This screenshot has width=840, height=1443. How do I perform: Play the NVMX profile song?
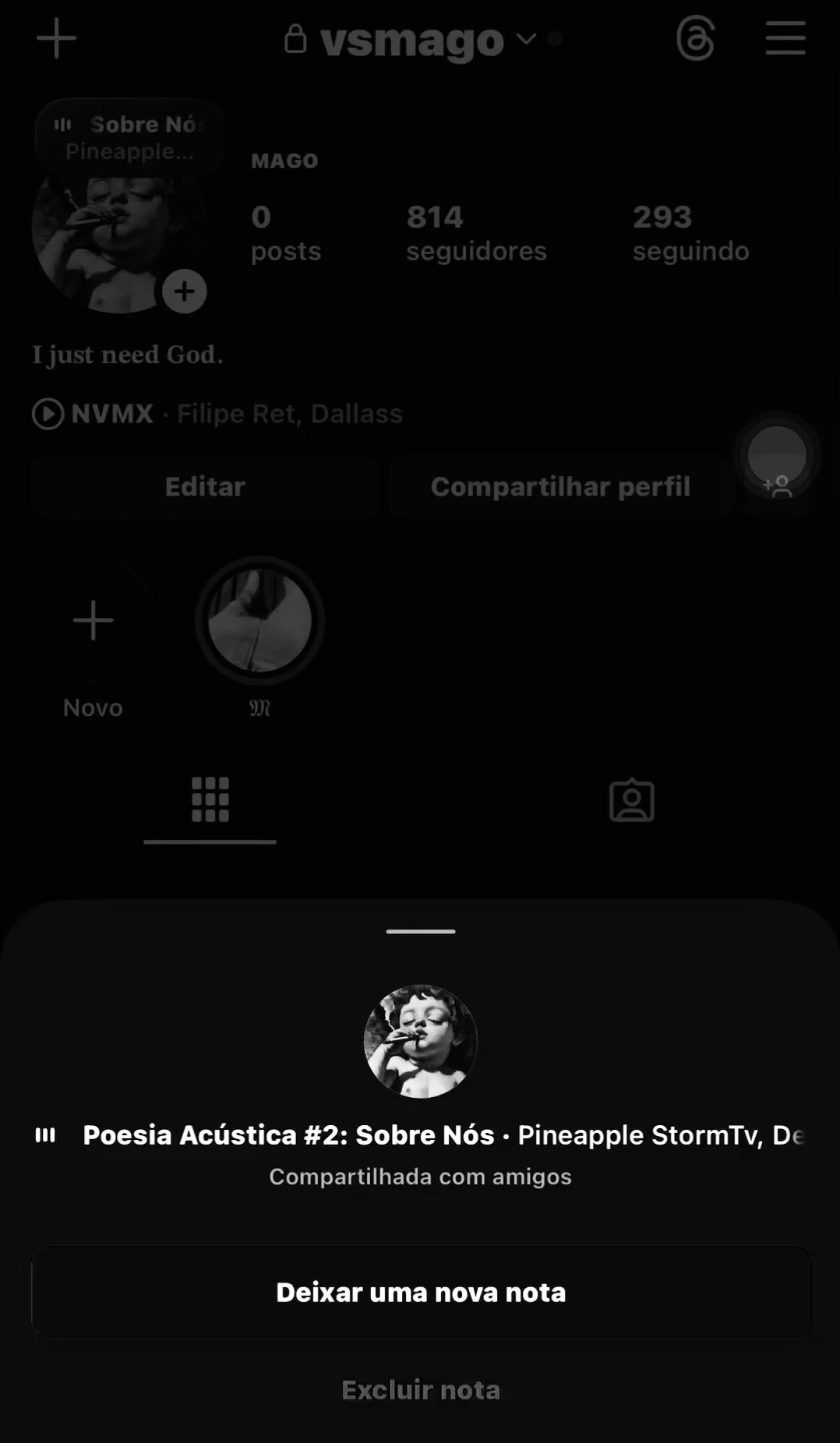217,414
